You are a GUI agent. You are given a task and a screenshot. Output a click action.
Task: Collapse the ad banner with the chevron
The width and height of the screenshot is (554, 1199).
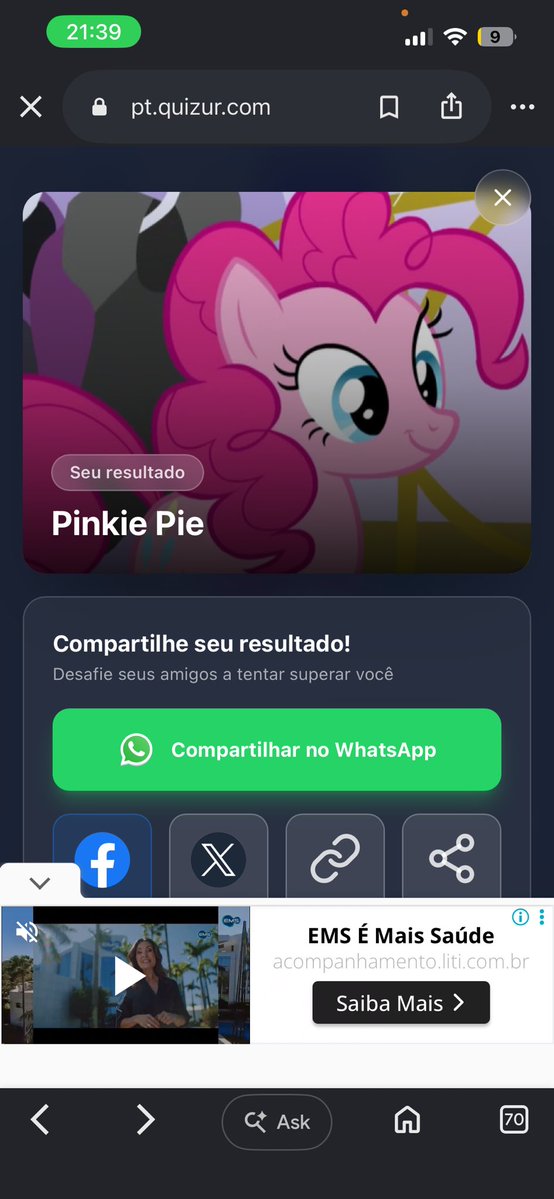click(x=40, y=883)
